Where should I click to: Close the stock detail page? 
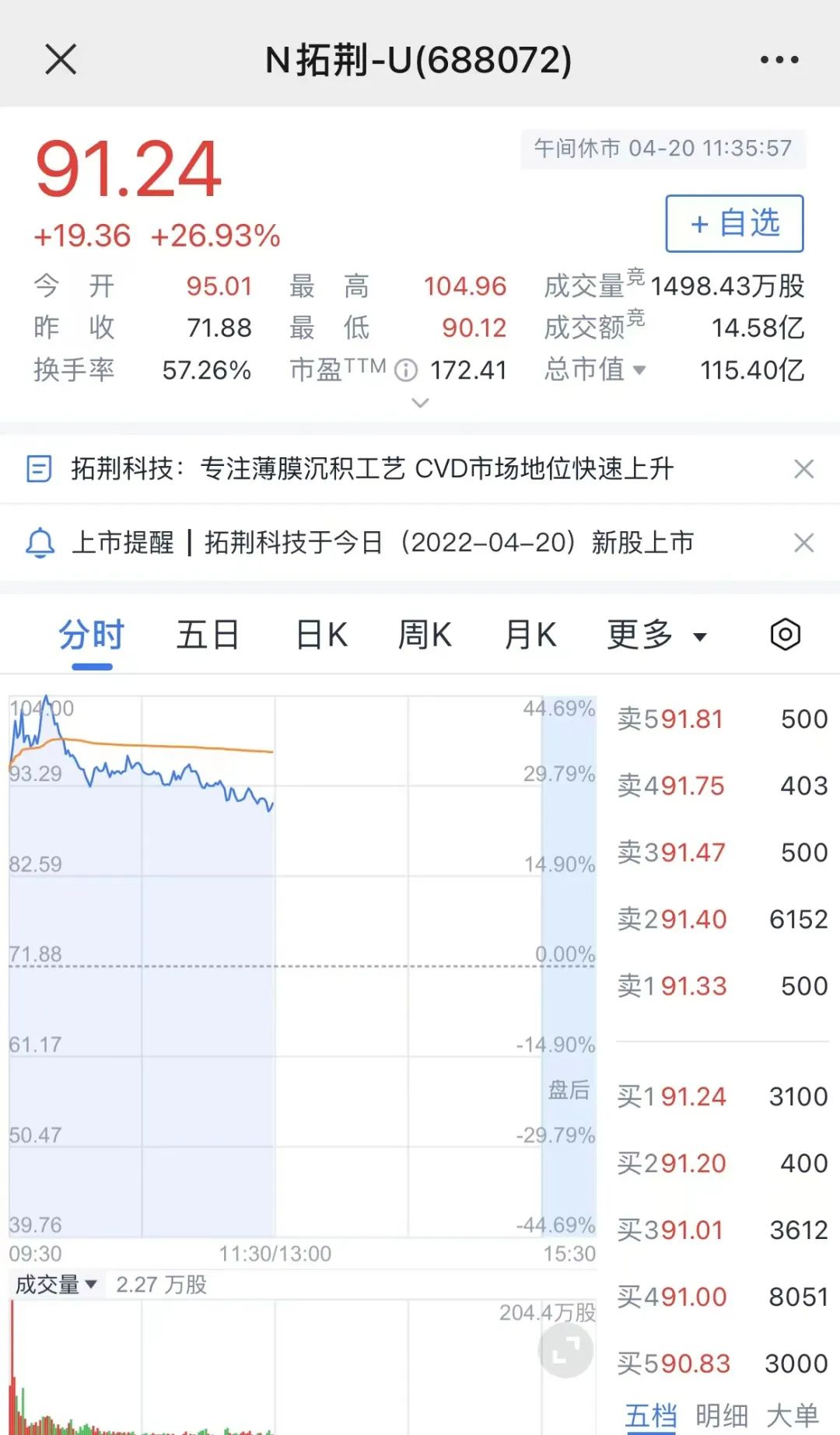(61, 59)
